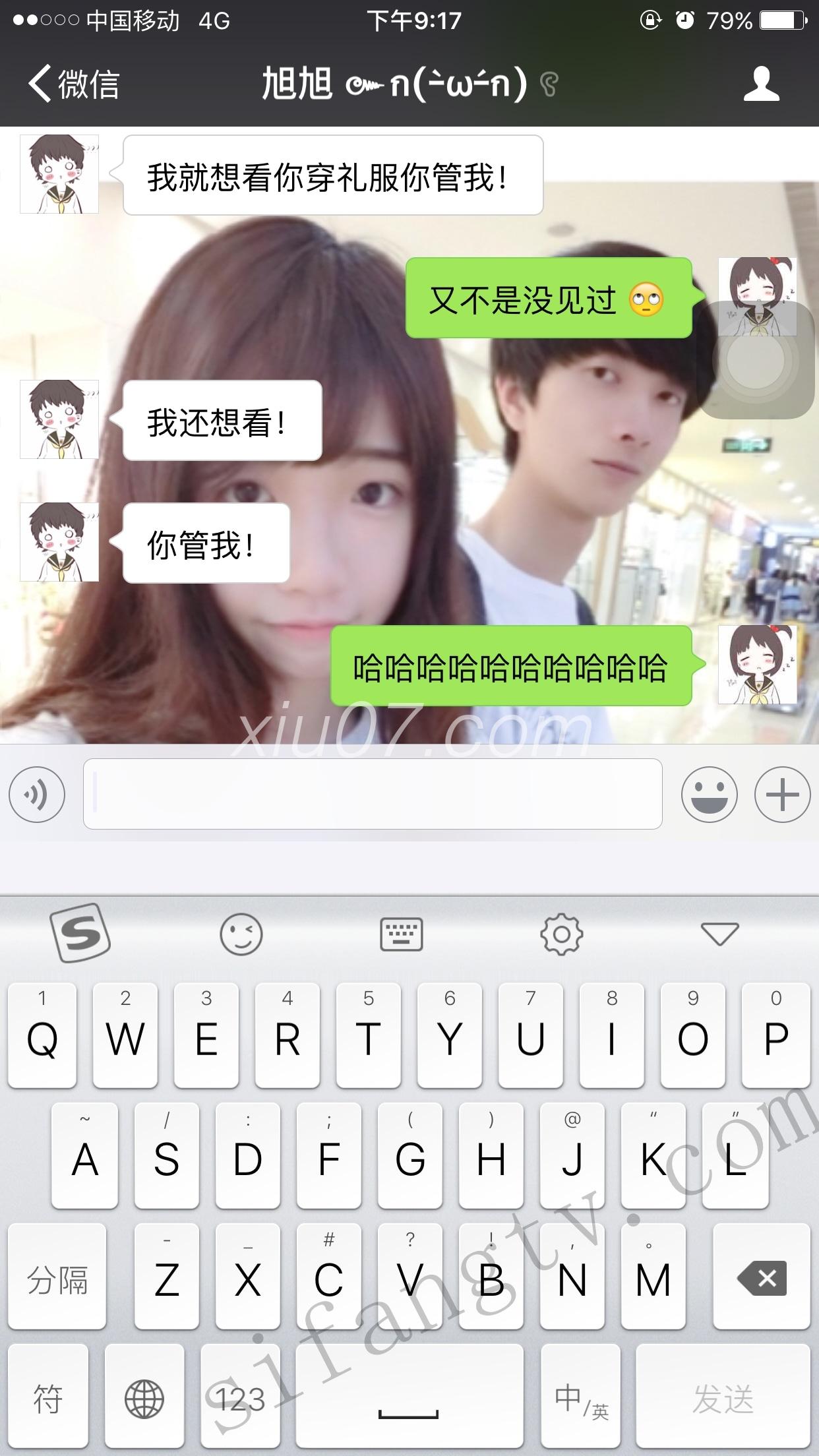Open keyboard settings gear
Screen dimensions: 819x1456
click(x=561, y=934)
